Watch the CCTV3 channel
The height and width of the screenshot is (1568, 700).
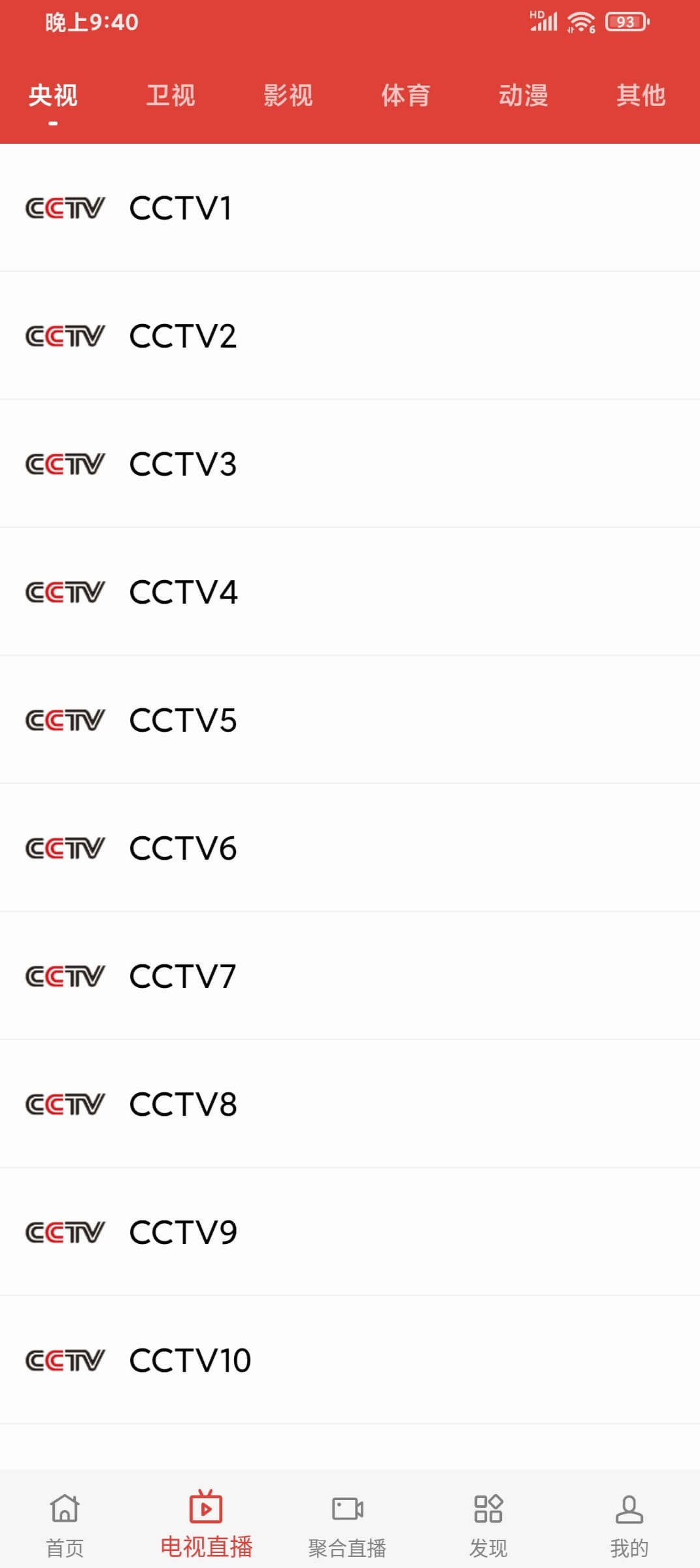tap(350, 464)
